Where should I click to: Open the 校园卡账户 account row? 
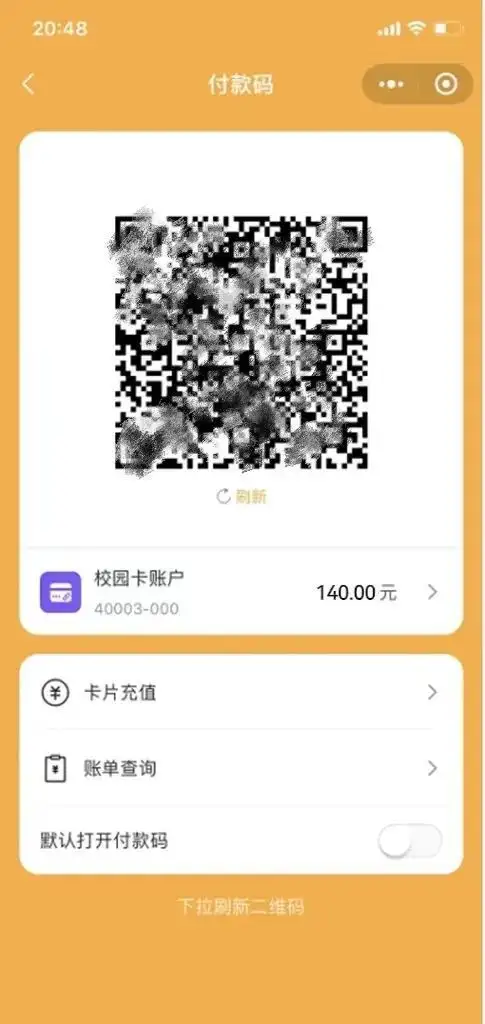(242, 592)
